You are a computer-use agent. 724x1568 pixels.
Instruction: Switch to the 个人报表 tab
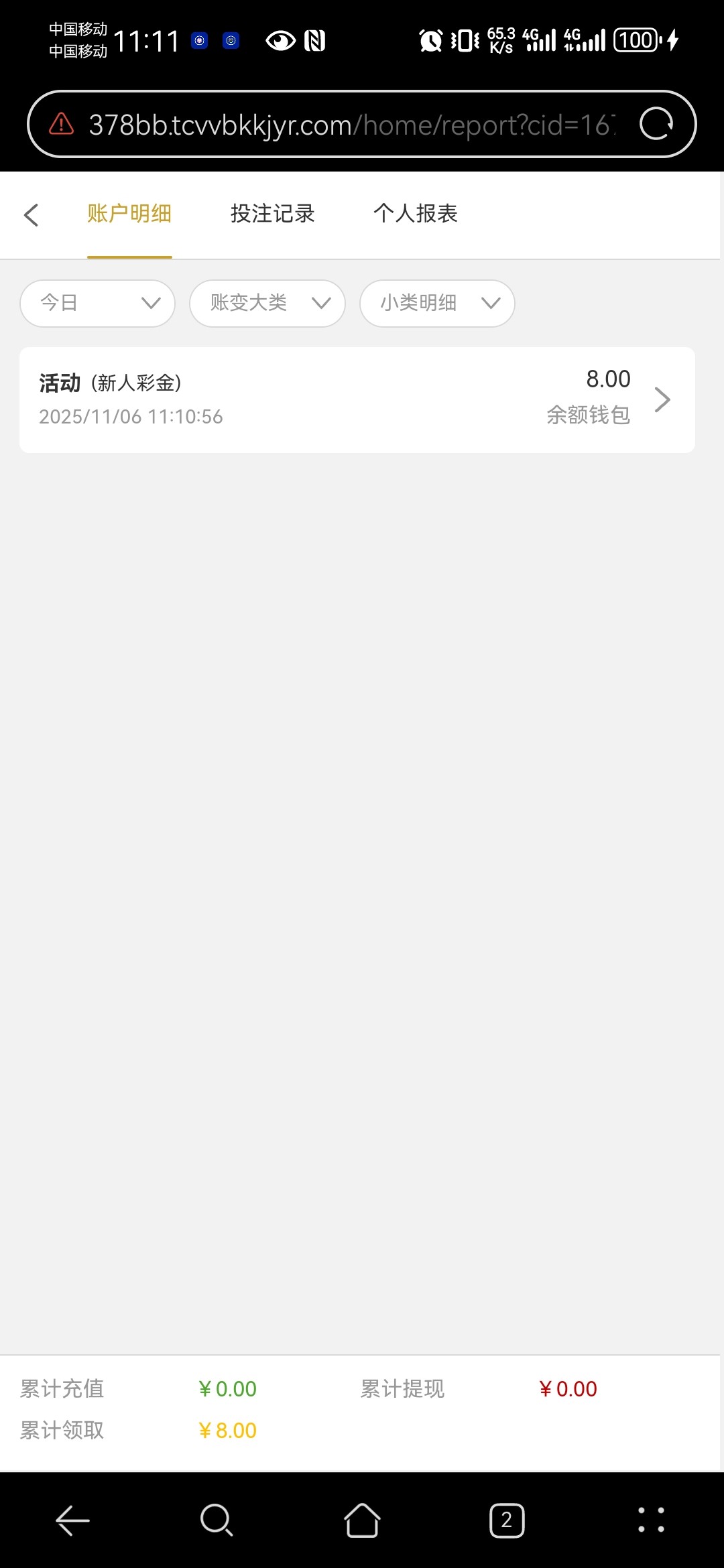tap(415, 214)
